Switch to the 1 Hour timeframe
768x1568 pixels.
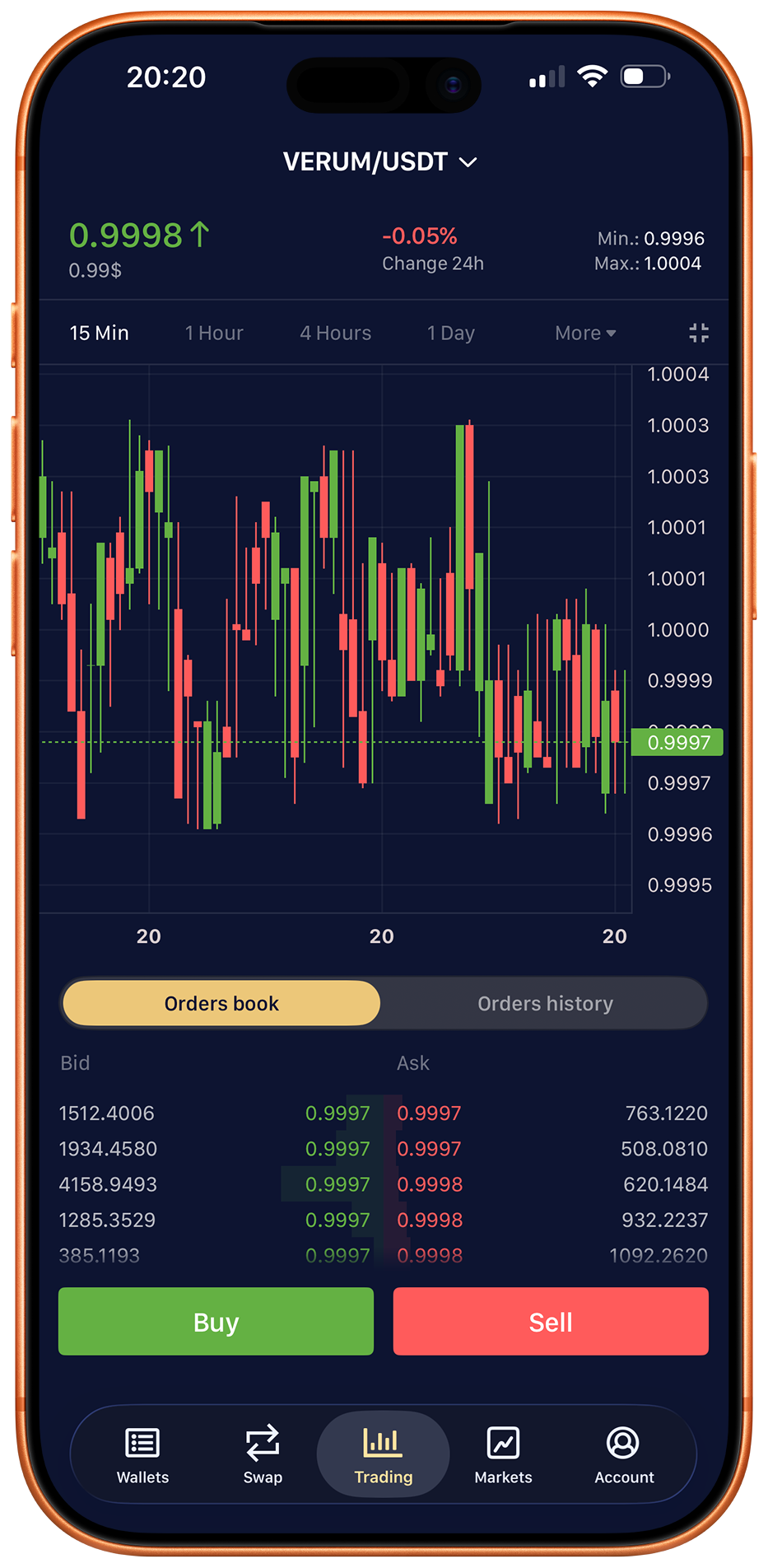point(213,333)
